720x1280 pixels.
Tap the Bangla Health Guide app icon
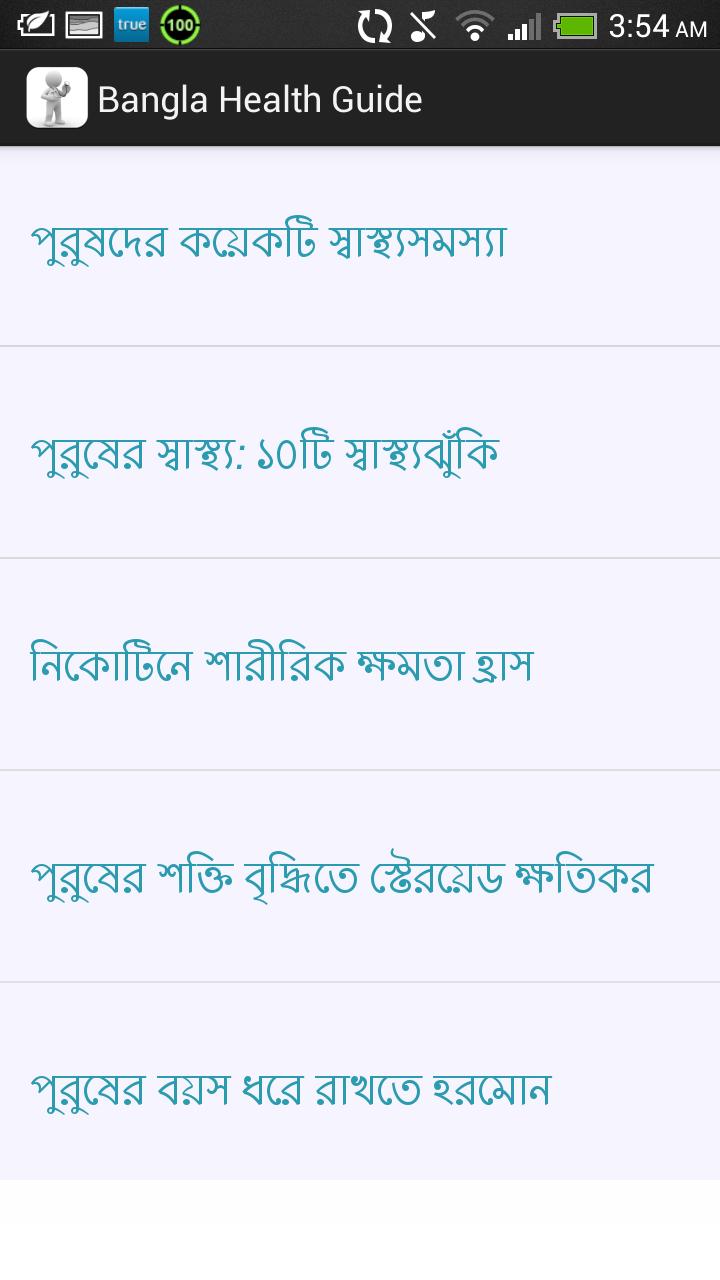(x=57, y=97)
